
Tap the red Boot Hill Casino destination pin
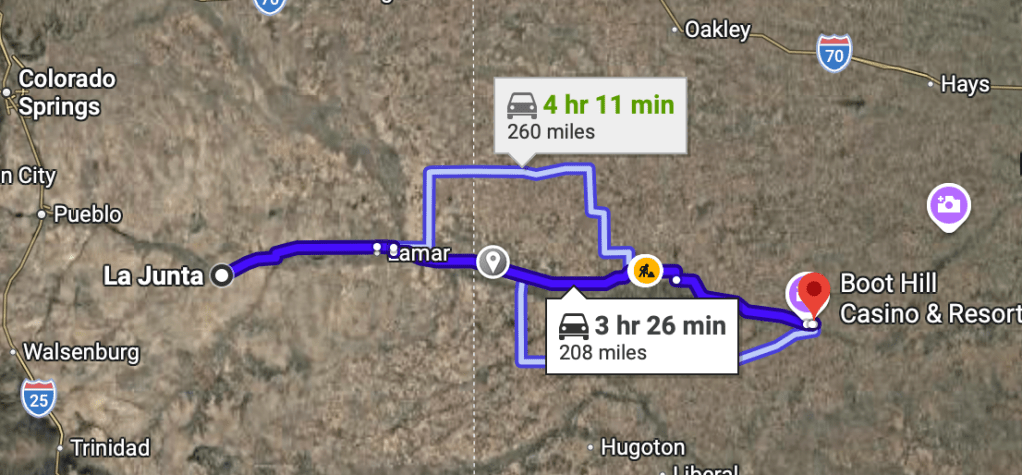click(816, 295)
